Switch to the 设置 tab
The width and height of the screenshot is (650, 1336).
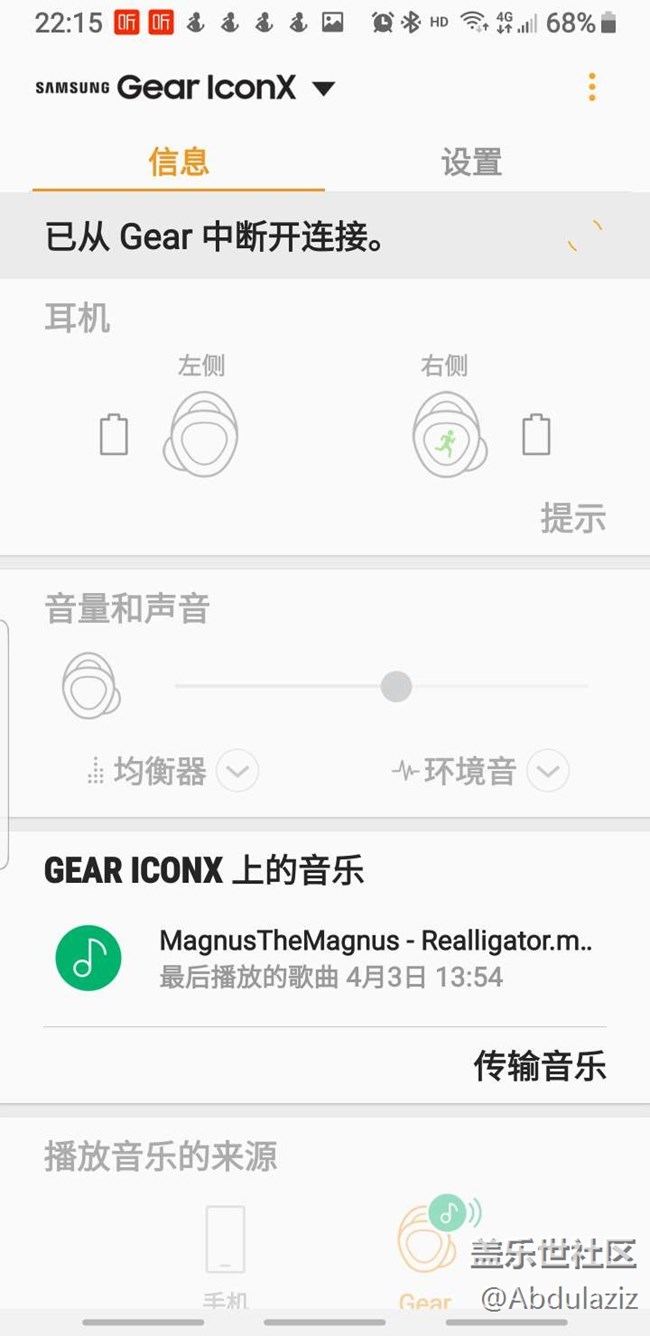(471, 161)
